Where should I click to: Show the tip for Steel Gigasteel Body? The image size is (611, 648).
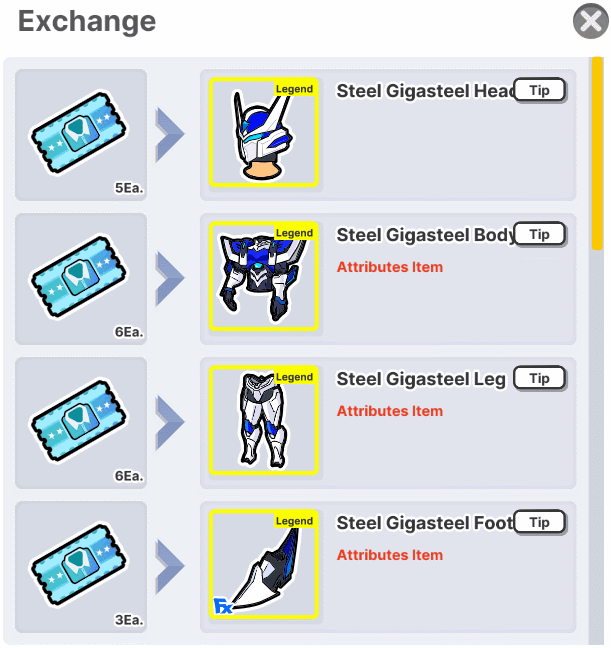click(x=539, y=235)
